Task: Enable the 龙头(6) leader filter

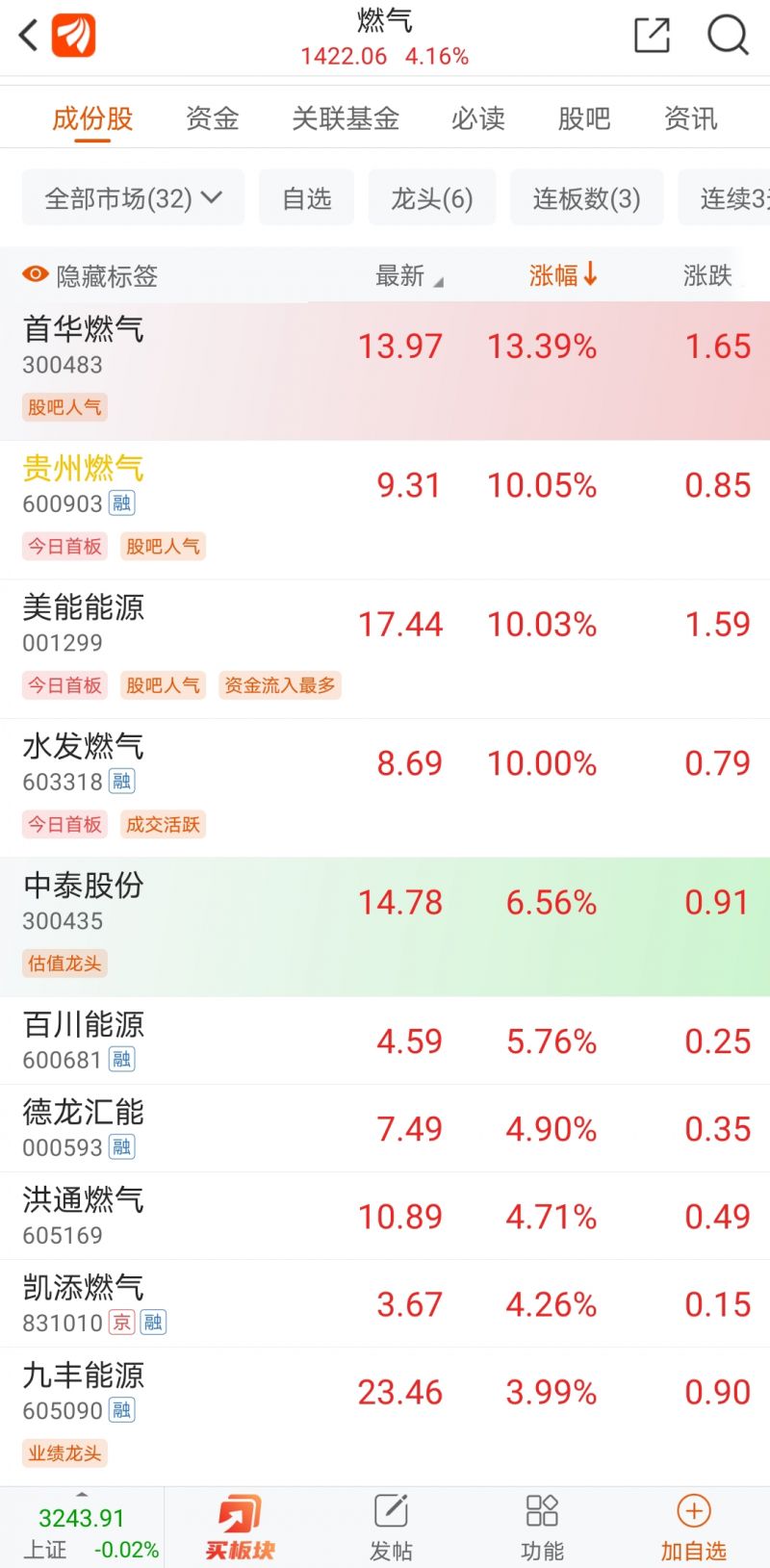Action: tap(431, 196)
